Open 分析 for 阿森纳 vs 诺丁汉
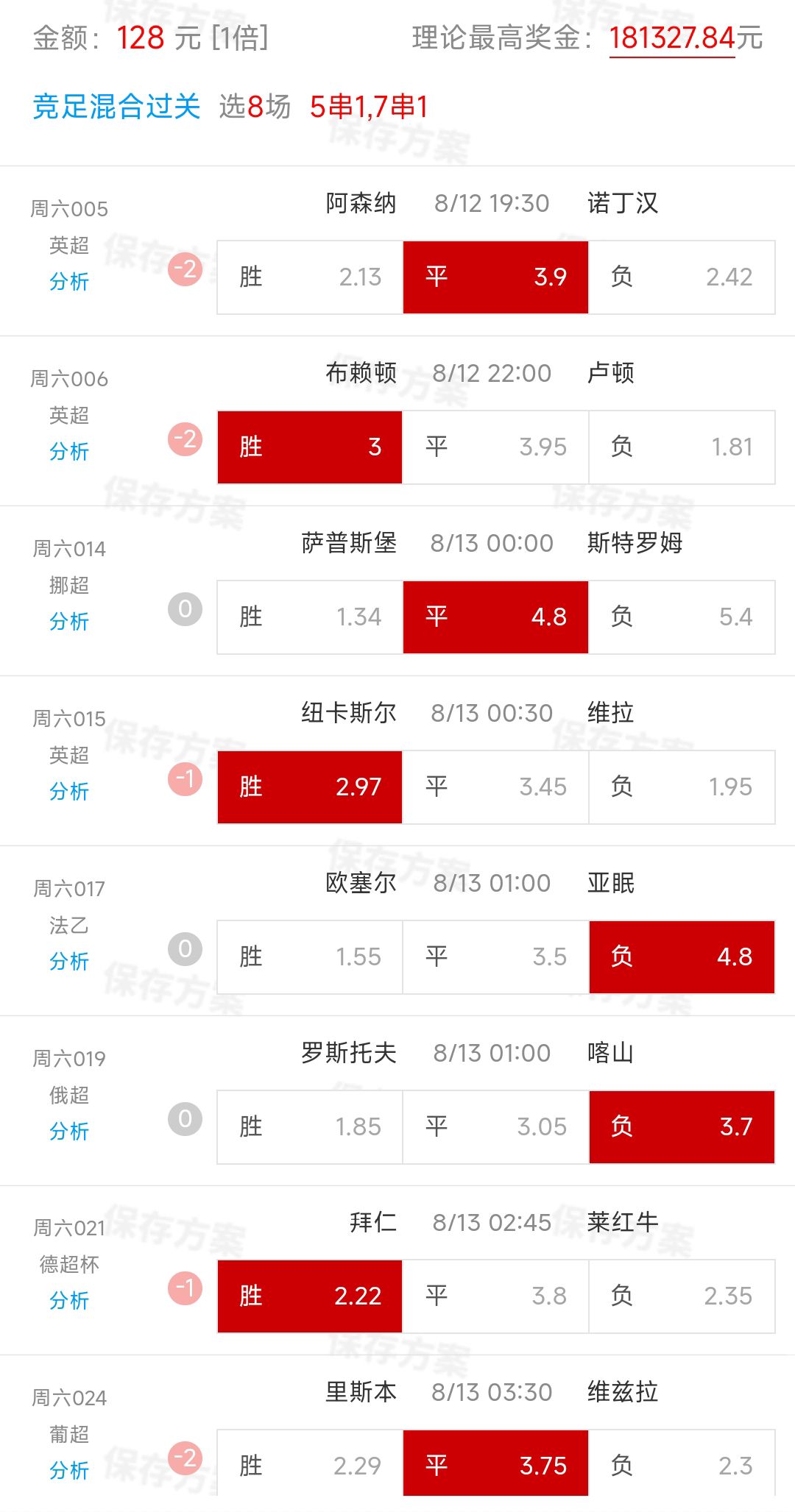Viewport: 795px width, 1512px height. pyautogui.click(x=68, y=281)
